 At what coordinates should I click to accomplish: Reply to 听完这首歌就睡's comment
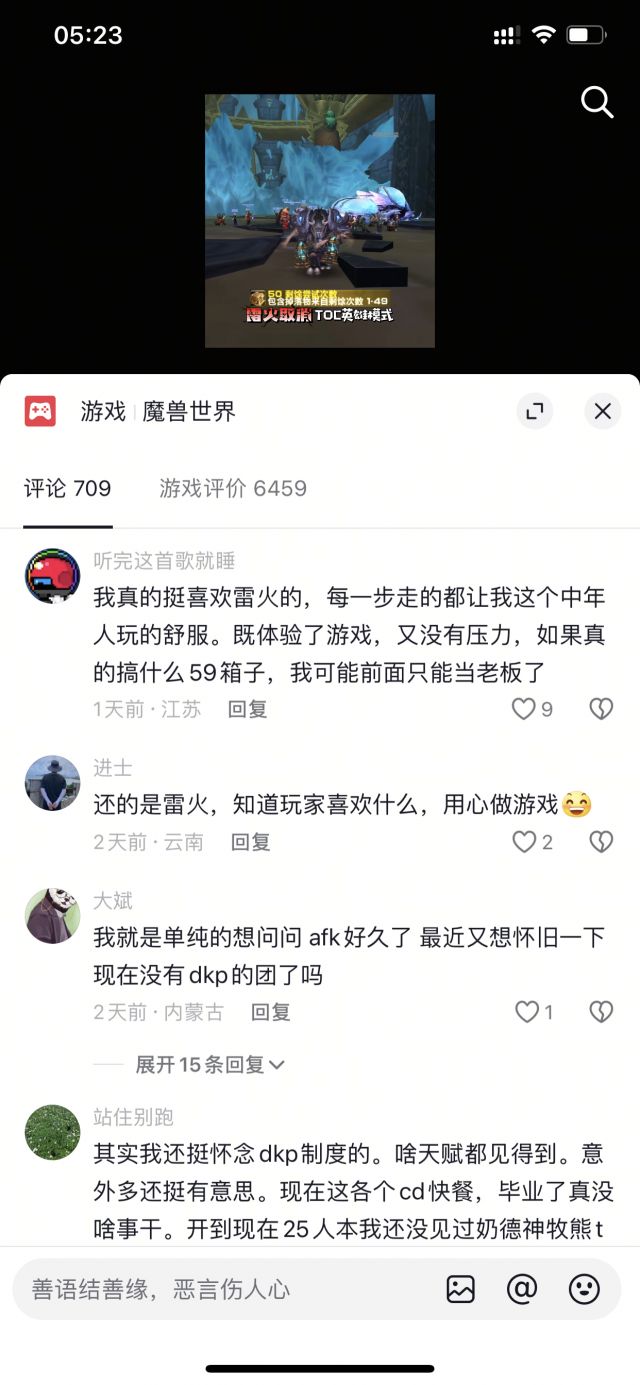(x=247, y=709)
